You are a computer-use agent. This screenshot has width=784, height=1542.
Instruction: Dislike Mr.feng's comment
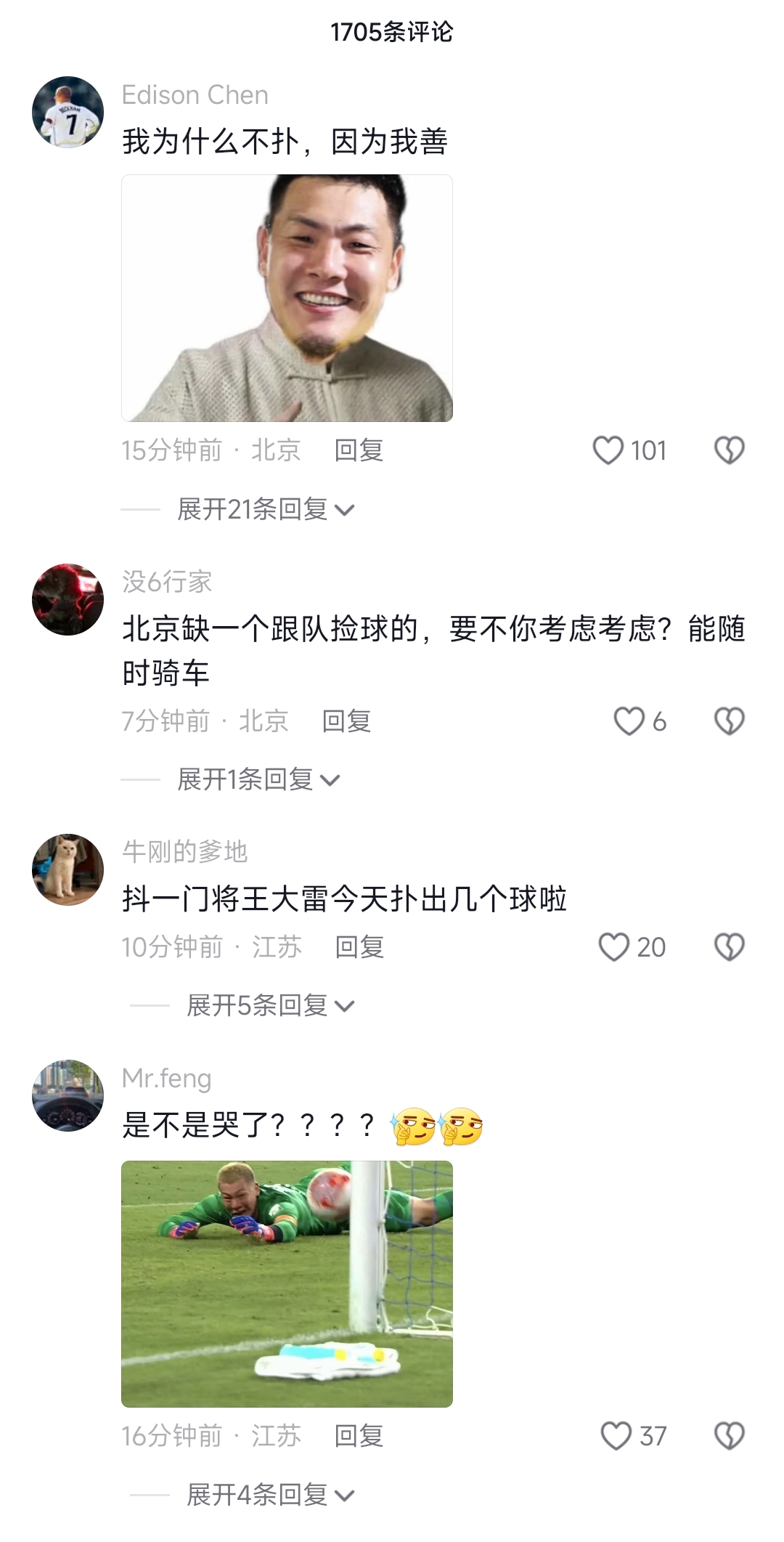pos(729,1436)
